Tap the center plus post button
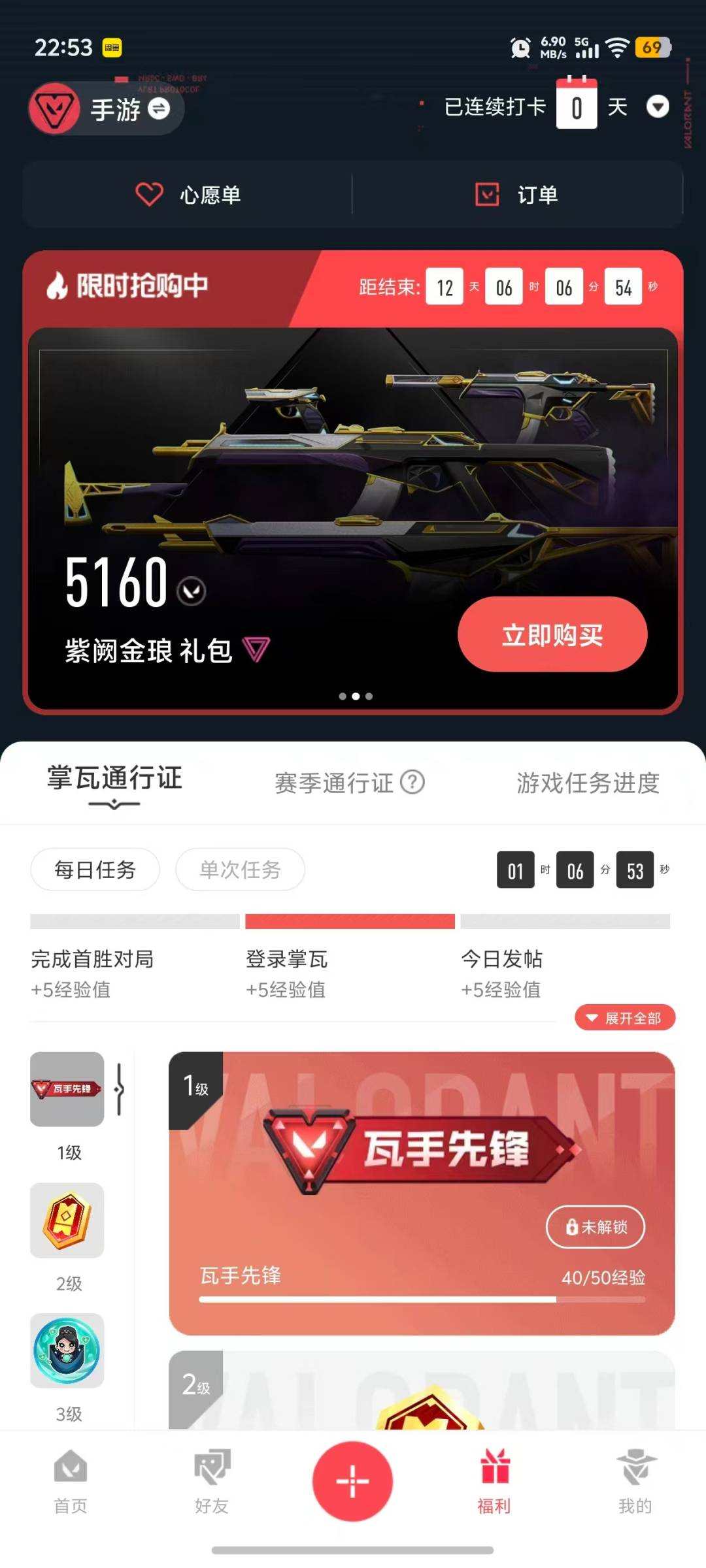Screen dimensions: 706x1568 click(x=352, y=1482)
